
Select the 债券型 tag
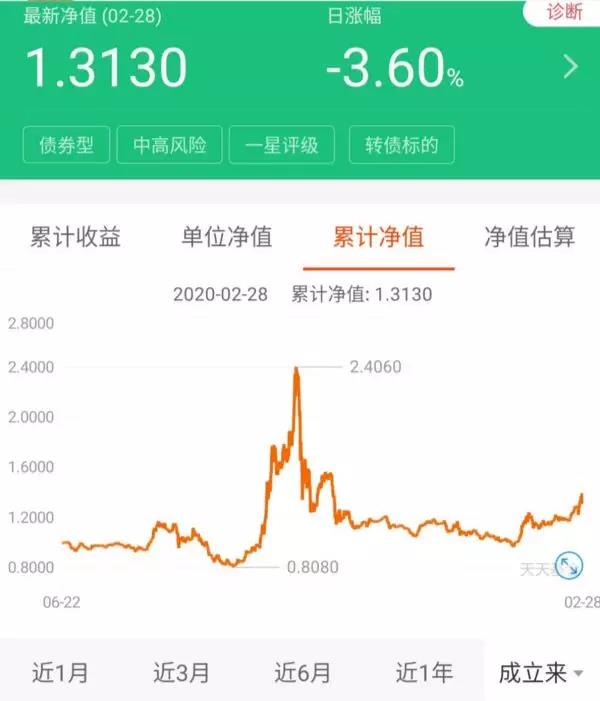click(66, 145)
